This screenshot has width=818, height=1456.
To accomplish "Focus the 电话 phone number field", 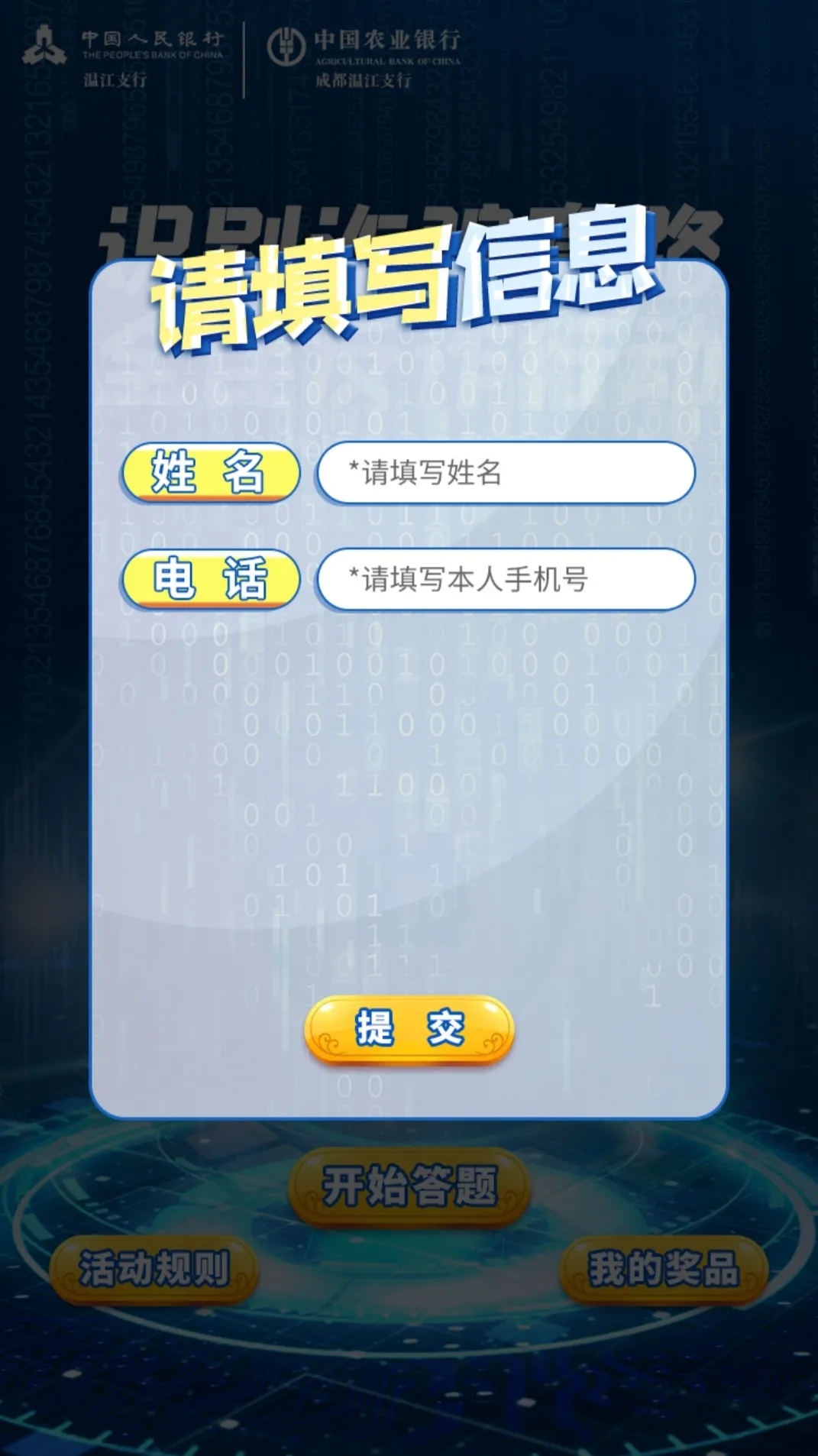I will coord(506,579).
